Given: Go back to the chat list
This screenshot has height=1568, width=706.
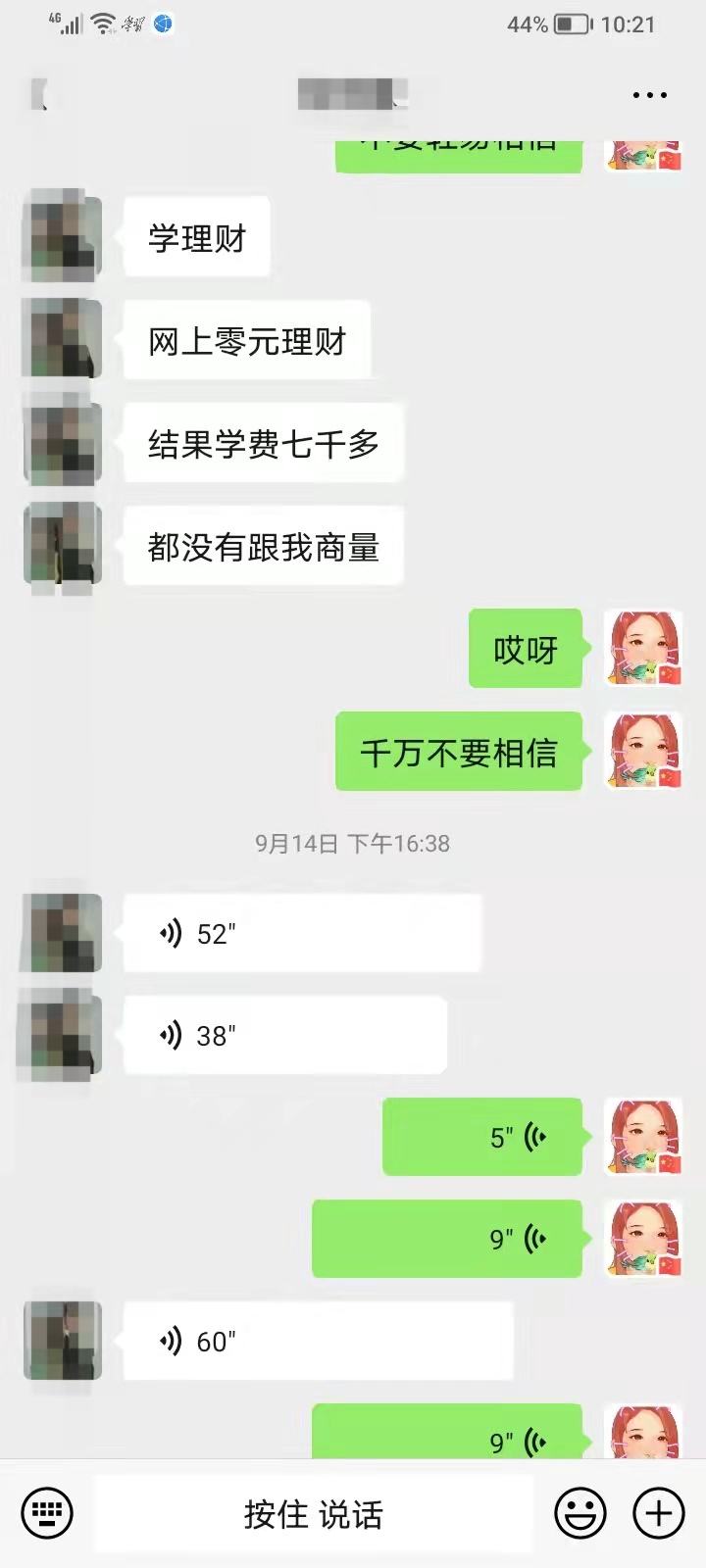Looking at the screenshot, I should tap(39, 95).
